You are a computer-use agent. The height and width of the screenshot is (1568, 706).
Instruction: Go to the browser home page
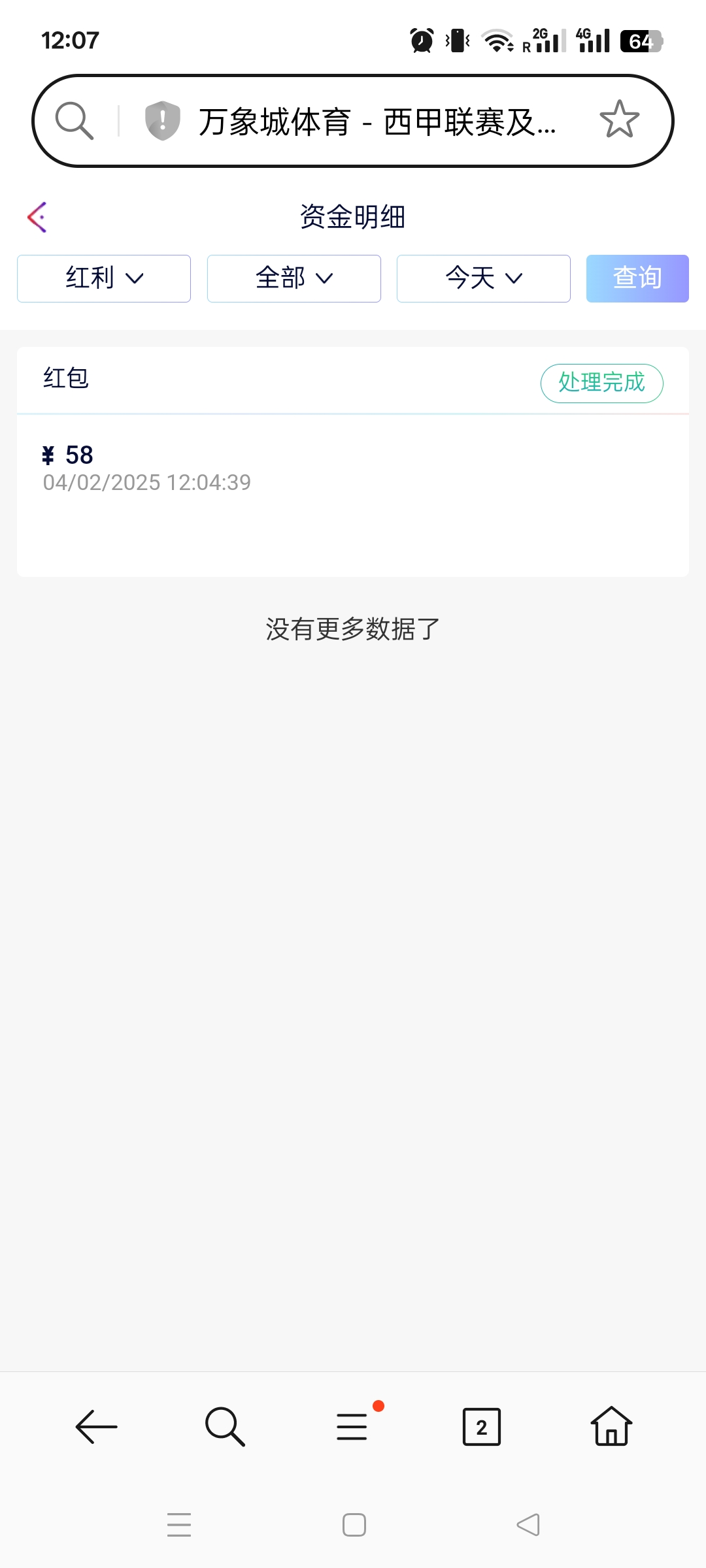point(611,1426)
